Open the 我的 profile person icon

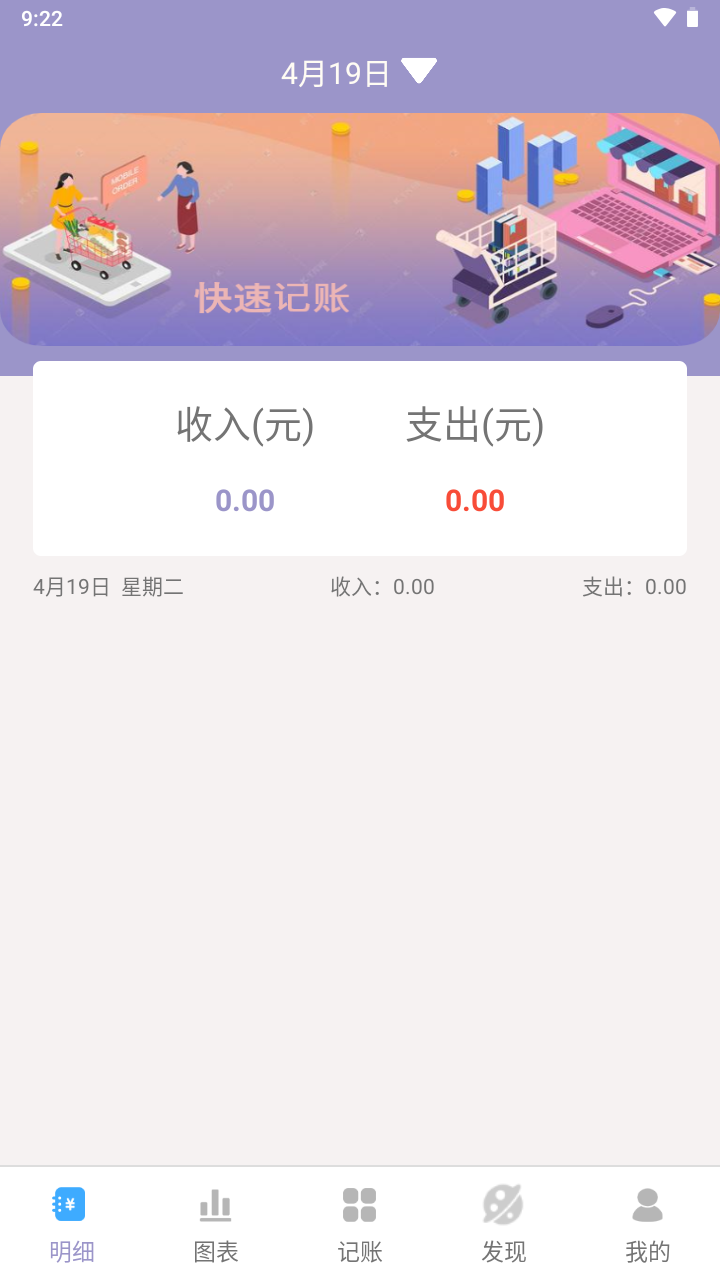[647, 1204]
